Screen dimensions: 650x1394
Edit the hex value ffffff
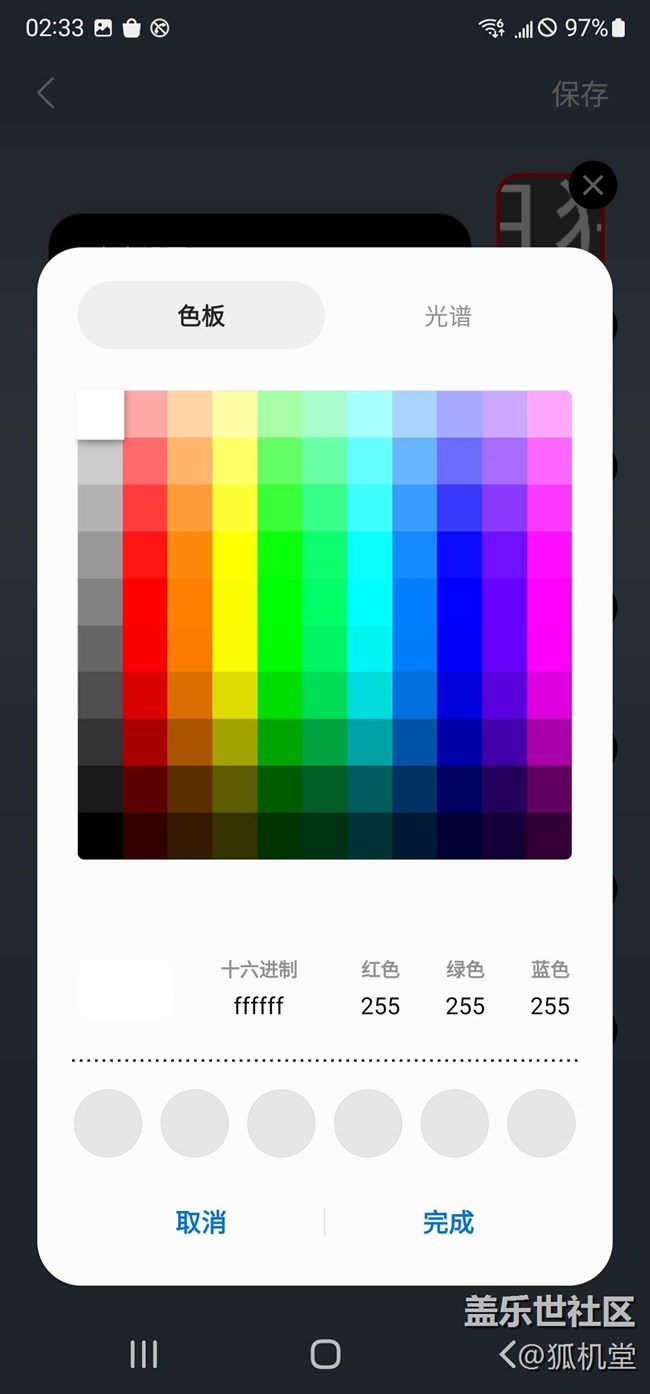[259, 1006]
